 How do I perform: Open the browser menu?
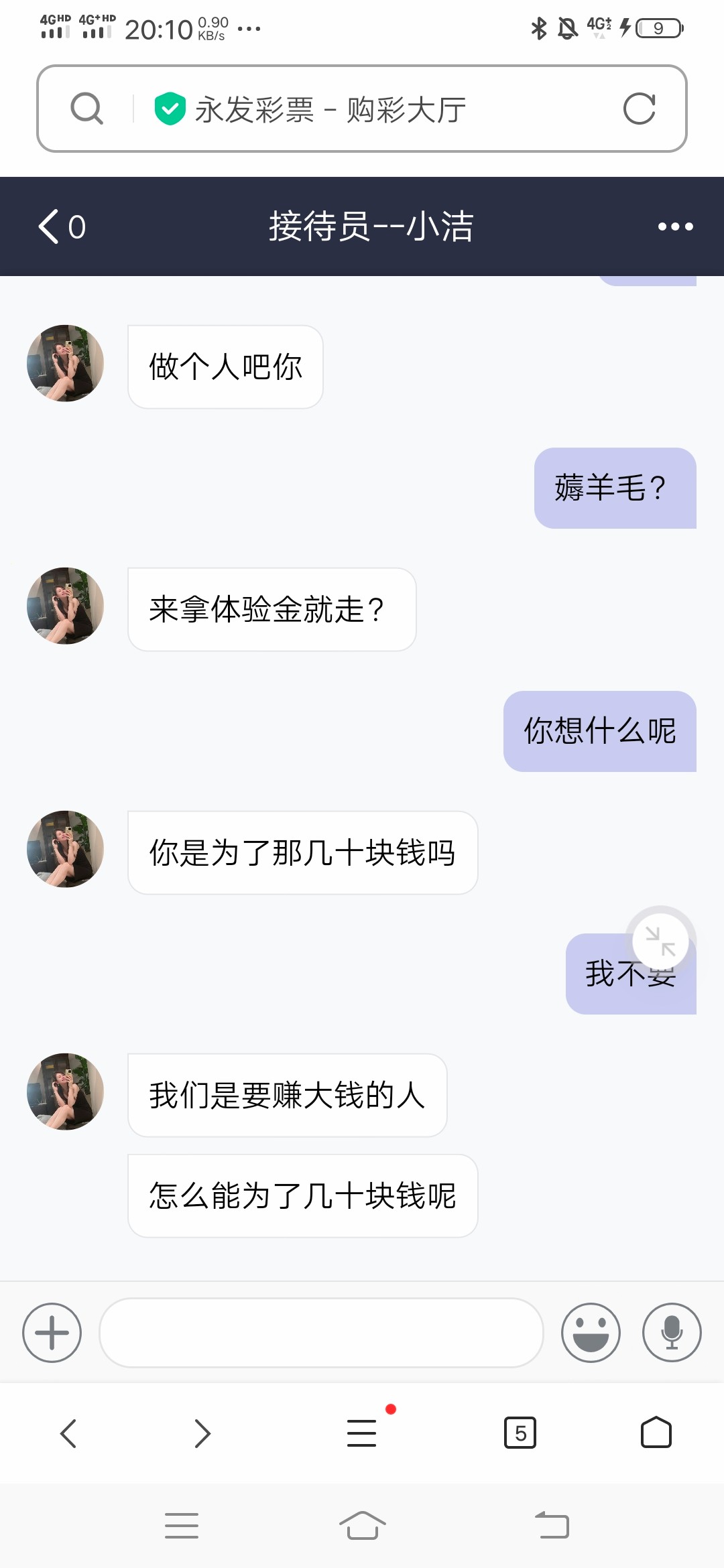tap(362, 1433)
